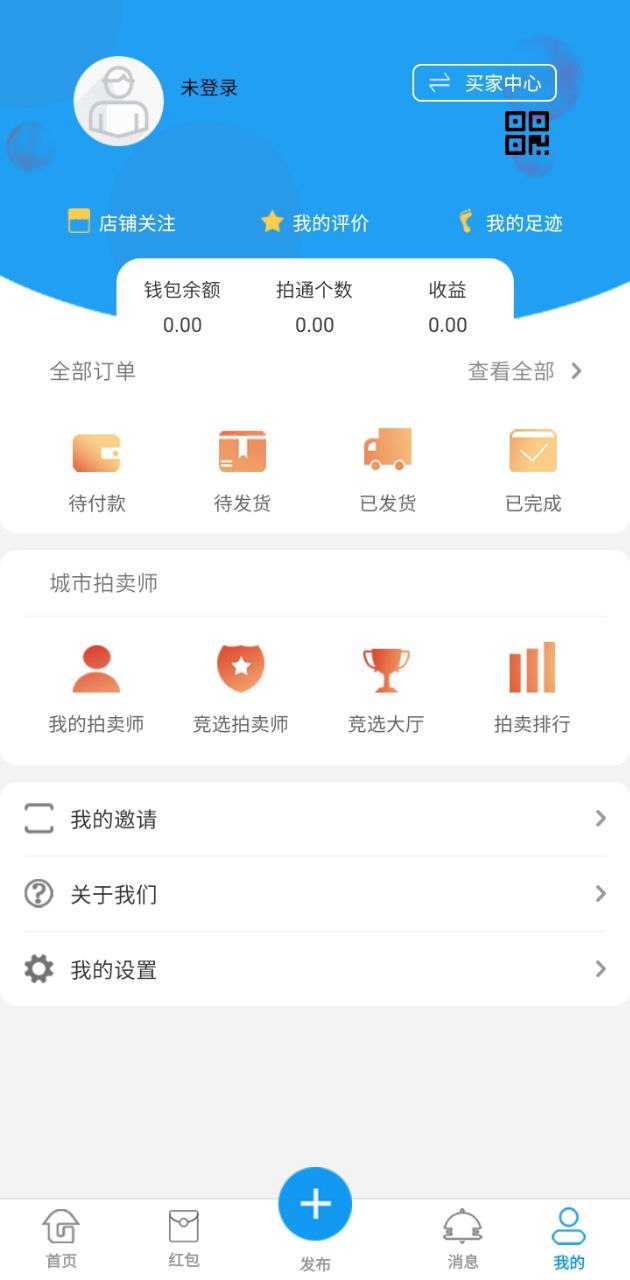
Task: View all orders via 查看全部
Action: pos(524,371)
